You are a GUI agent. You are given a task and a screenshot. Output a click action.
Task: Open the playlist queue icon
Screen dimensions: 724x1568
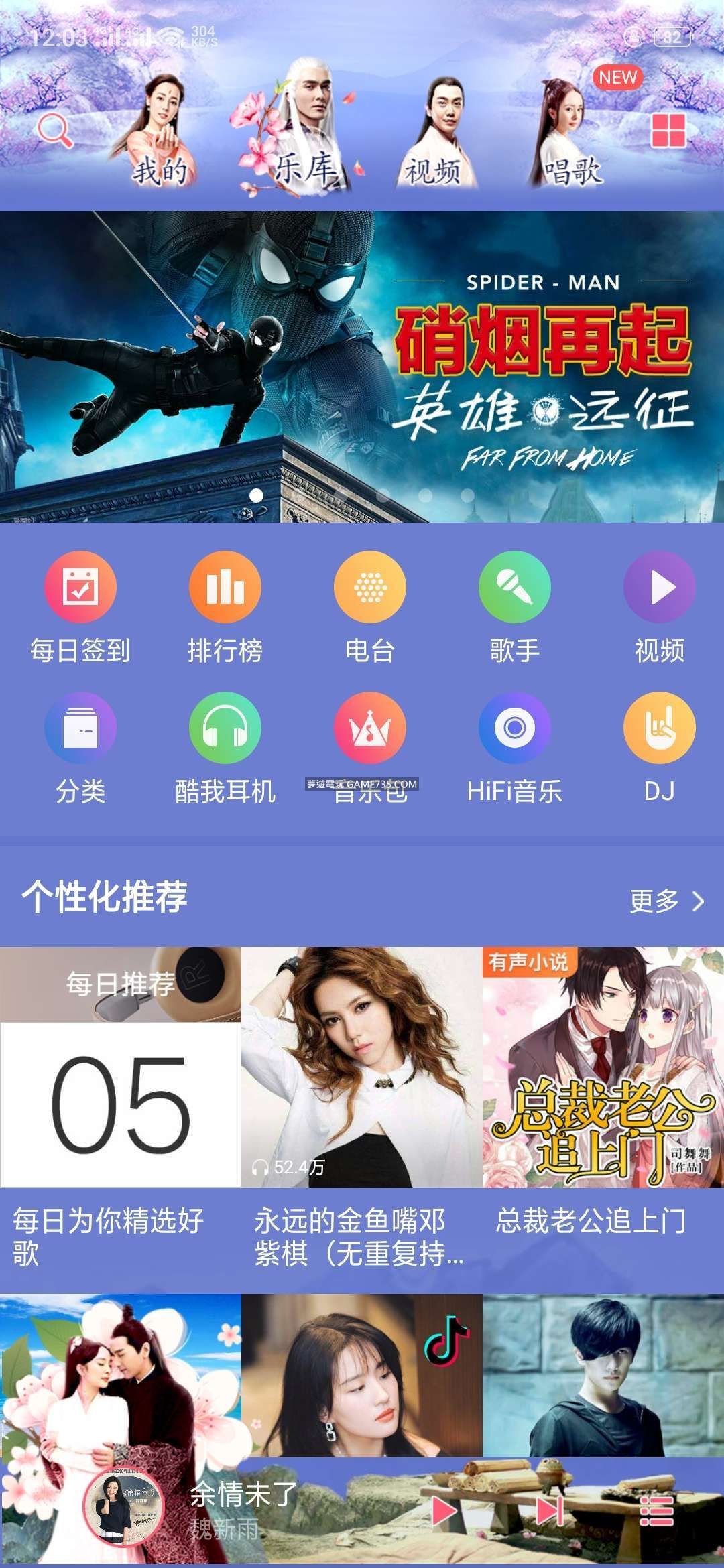pos(657,1512)
